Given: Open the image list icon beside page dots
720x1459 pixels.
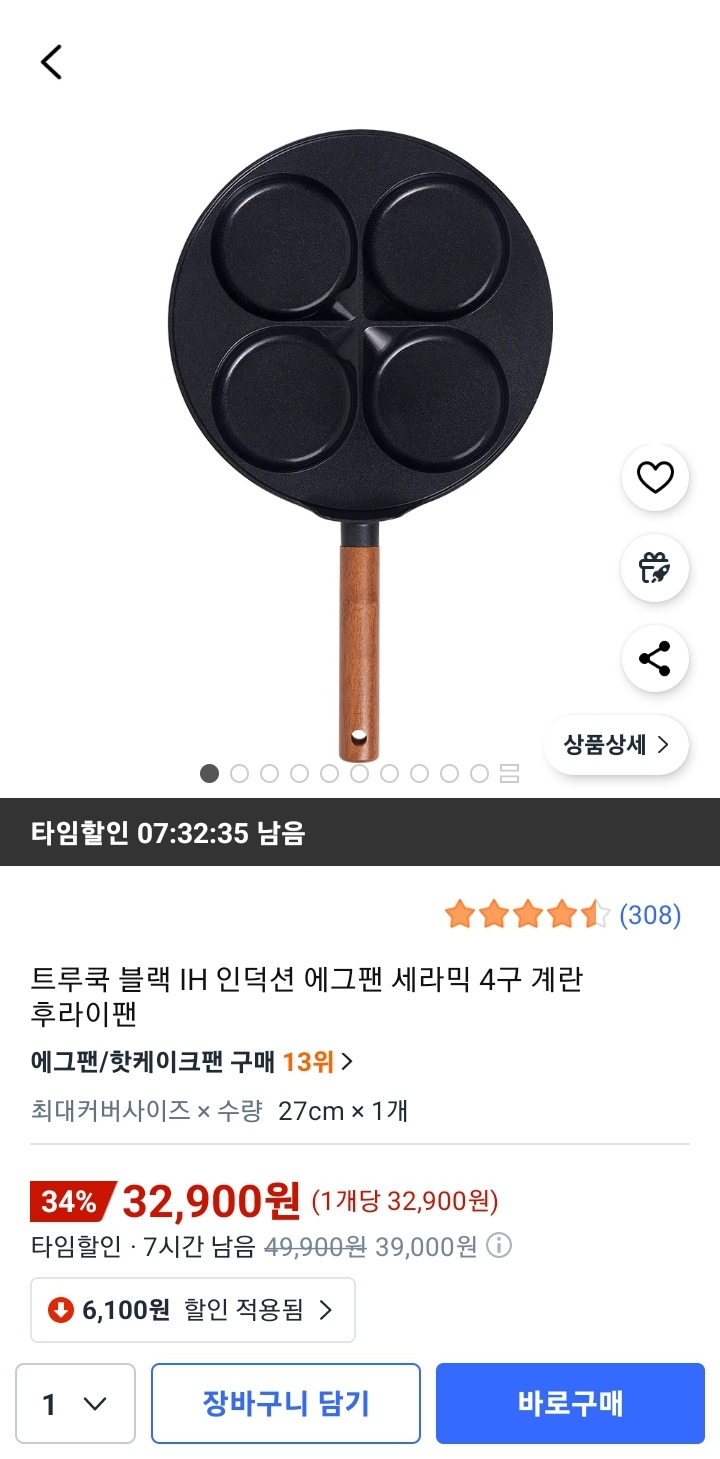Looking at the screenshot, I should coord(509,773).
